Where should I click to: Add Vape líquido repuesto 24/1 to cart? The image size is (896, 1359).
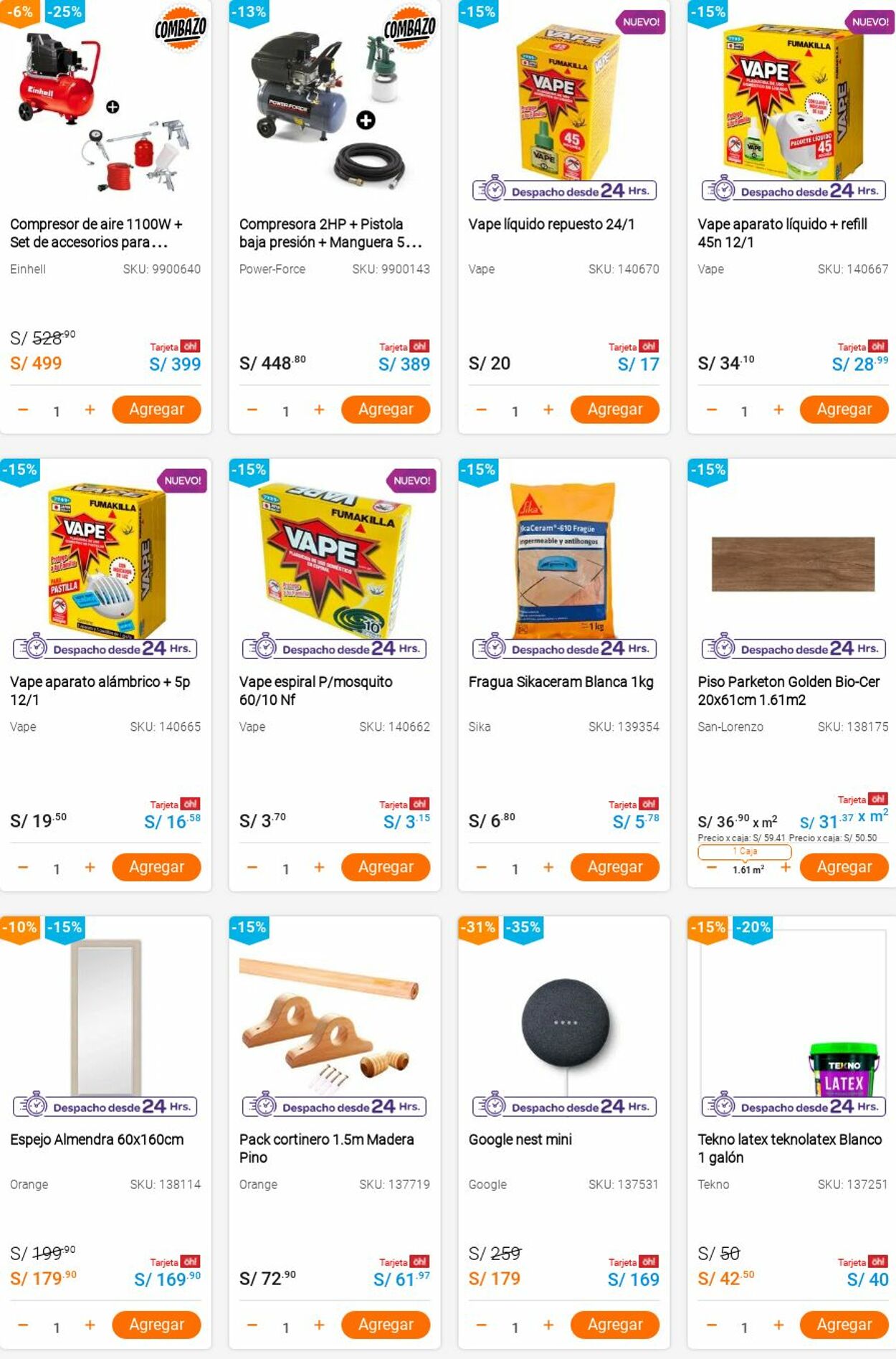[614, 409]
